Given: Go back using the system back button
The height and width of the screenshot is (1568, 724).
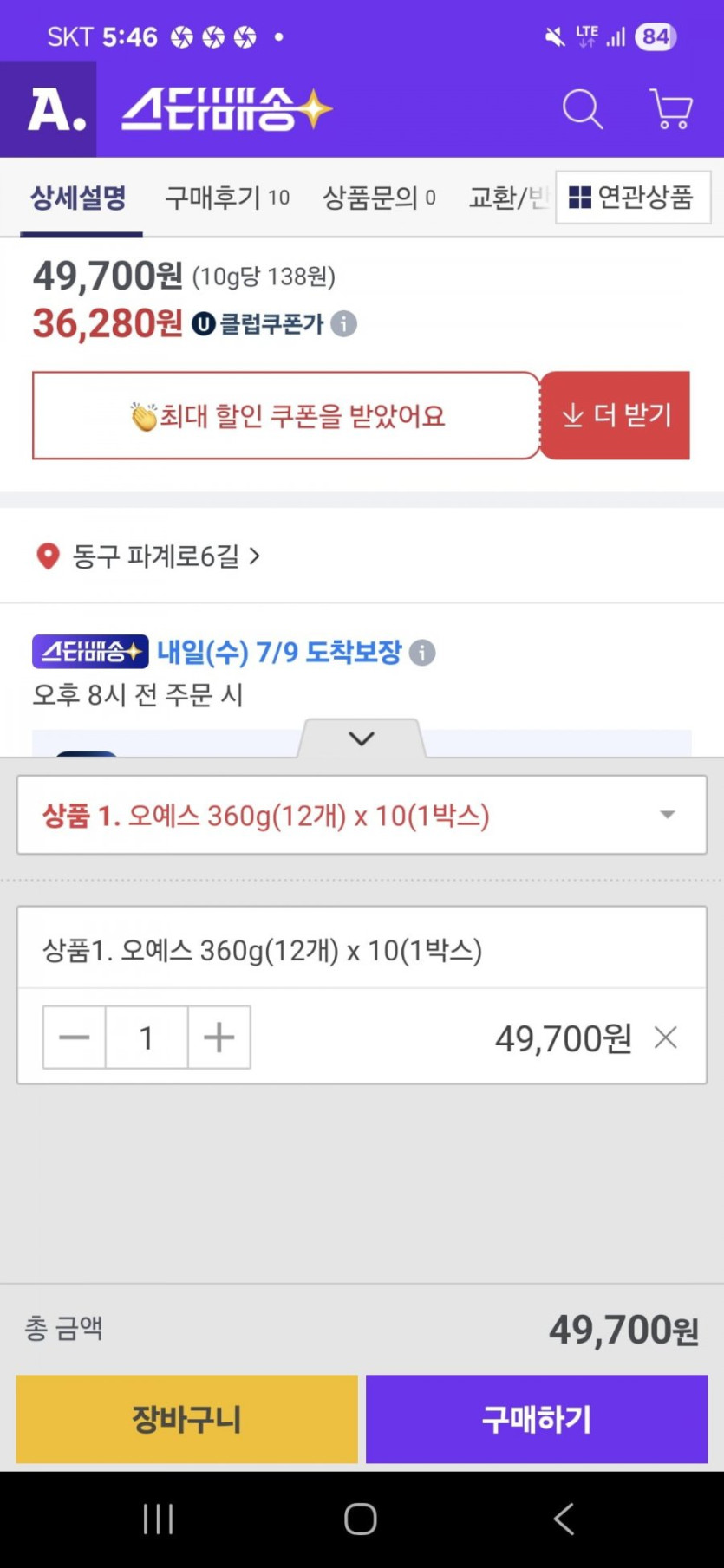Looking at the screenshot, I should [x=564, y=1519].
